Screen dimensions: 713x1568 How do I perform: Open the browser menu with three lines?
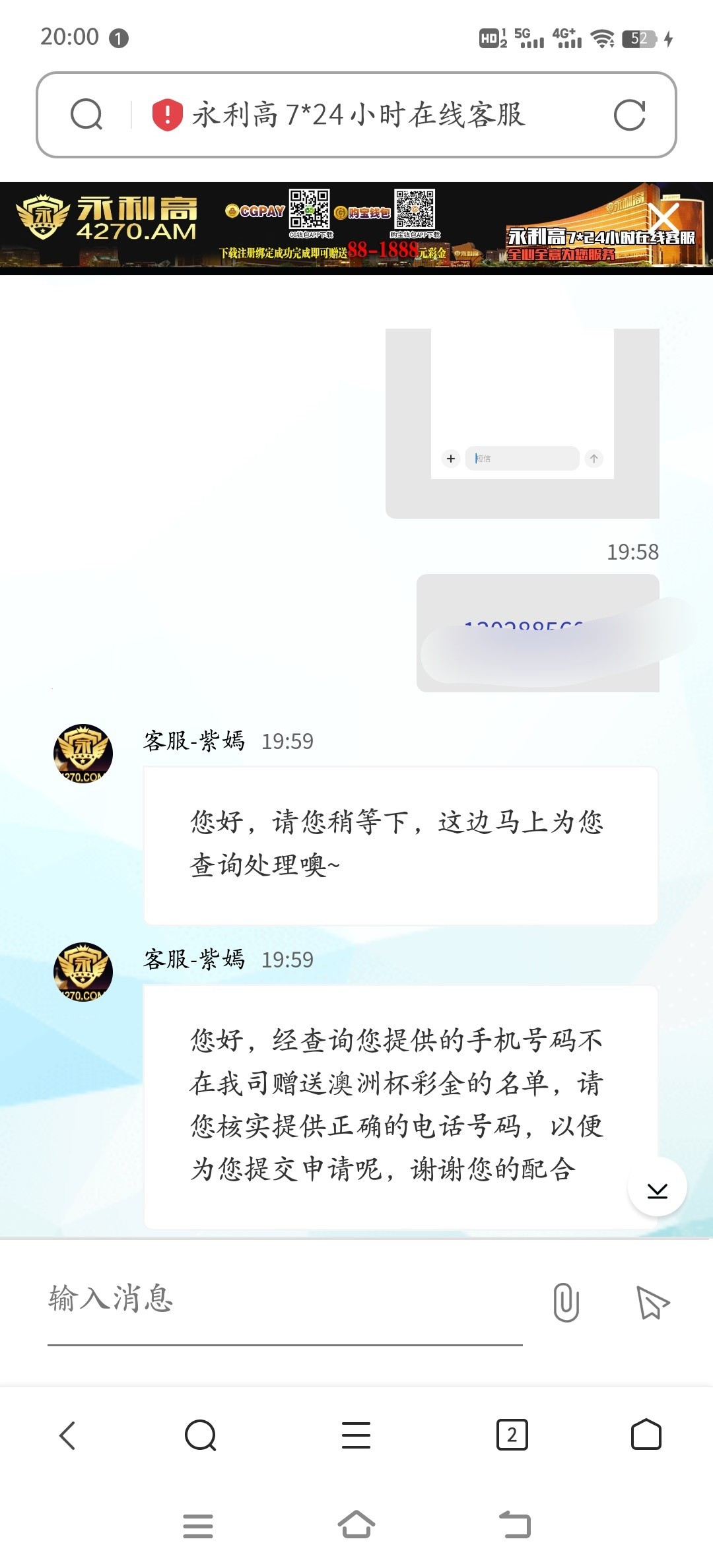[x=356, y=1435]
